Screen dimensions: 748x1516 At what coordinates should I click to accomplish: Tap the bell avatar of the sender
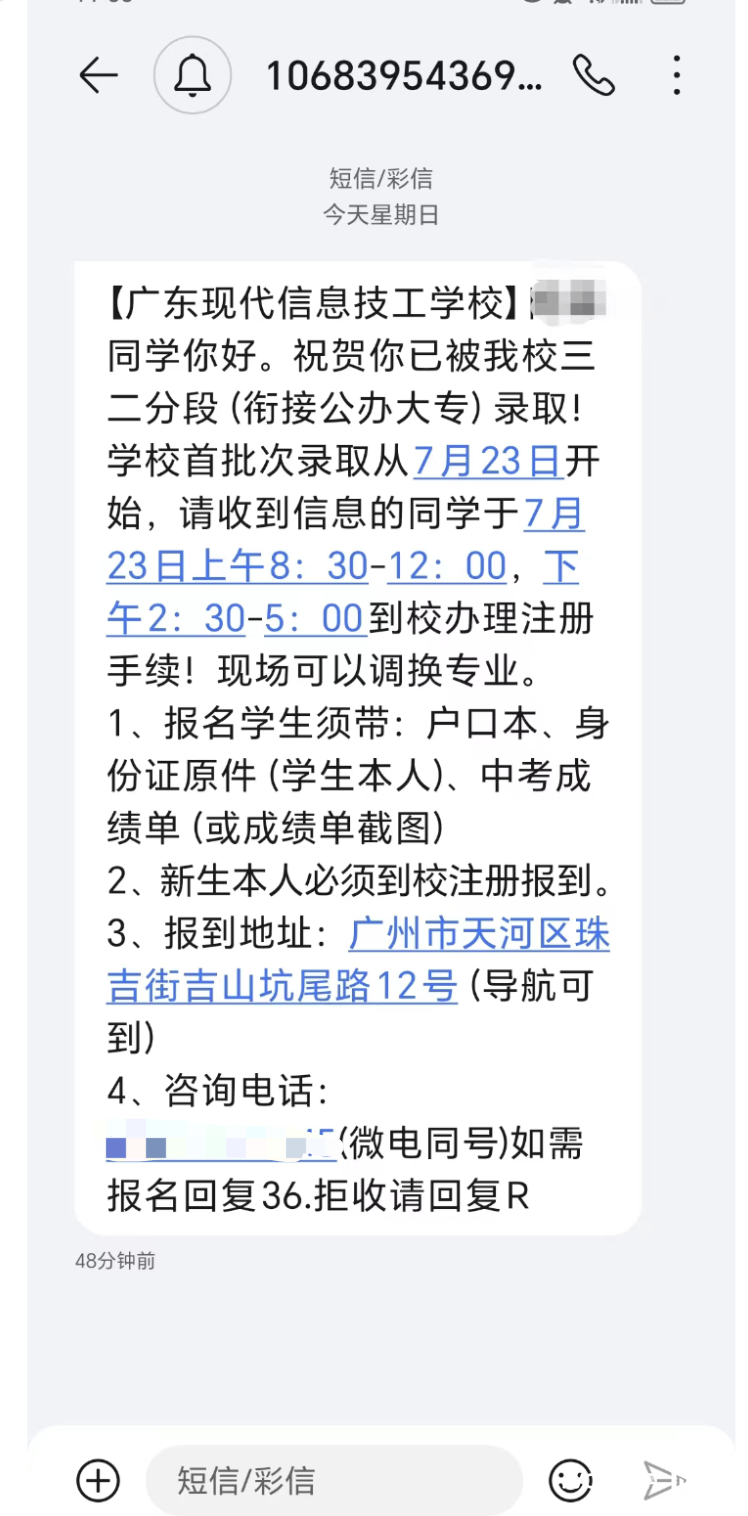(x=192, y=75)
